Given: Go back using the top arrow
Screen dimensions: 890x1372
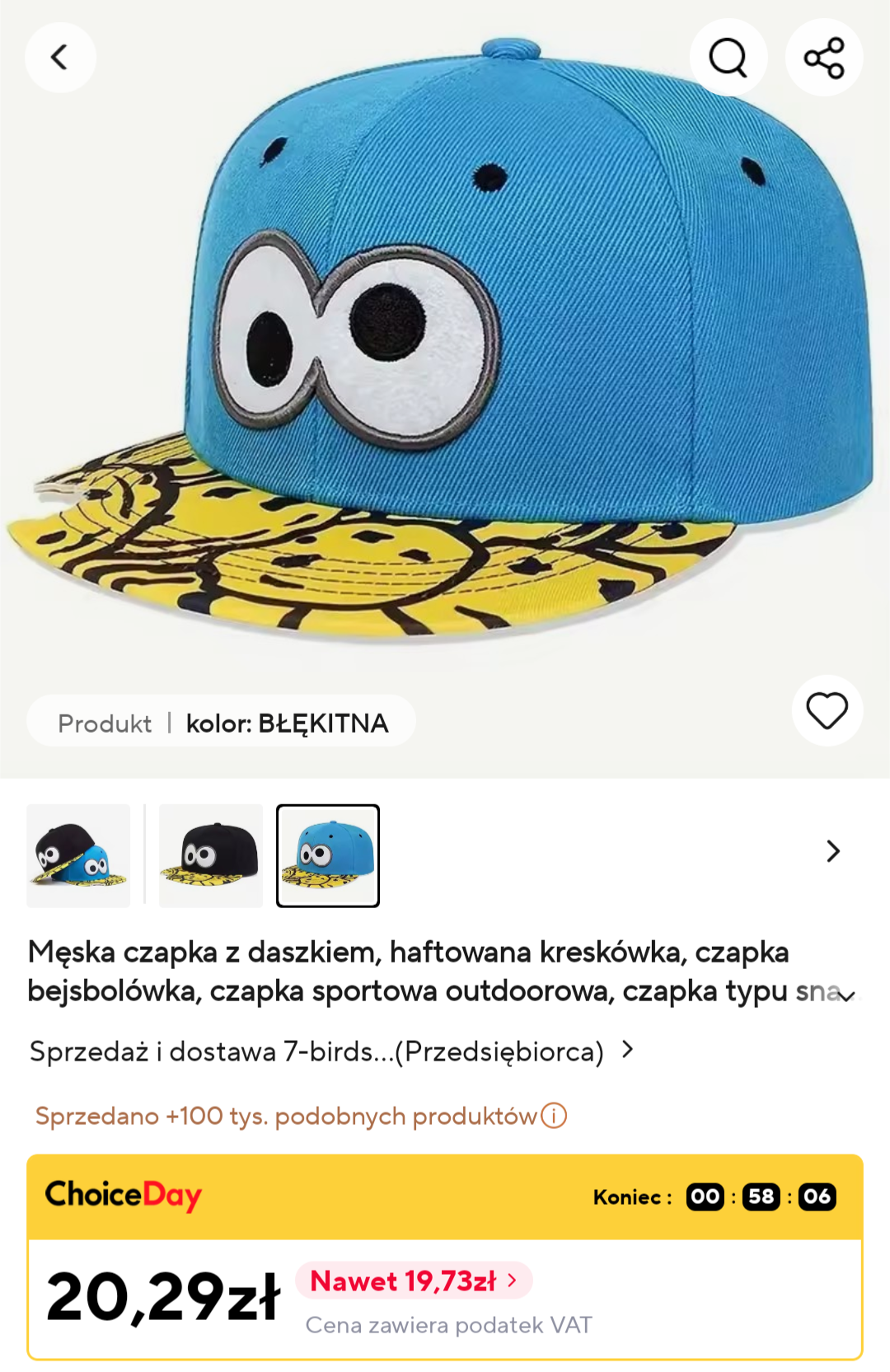Looking at the screenshot, I should pyautogui.click(x=60, y=58).
